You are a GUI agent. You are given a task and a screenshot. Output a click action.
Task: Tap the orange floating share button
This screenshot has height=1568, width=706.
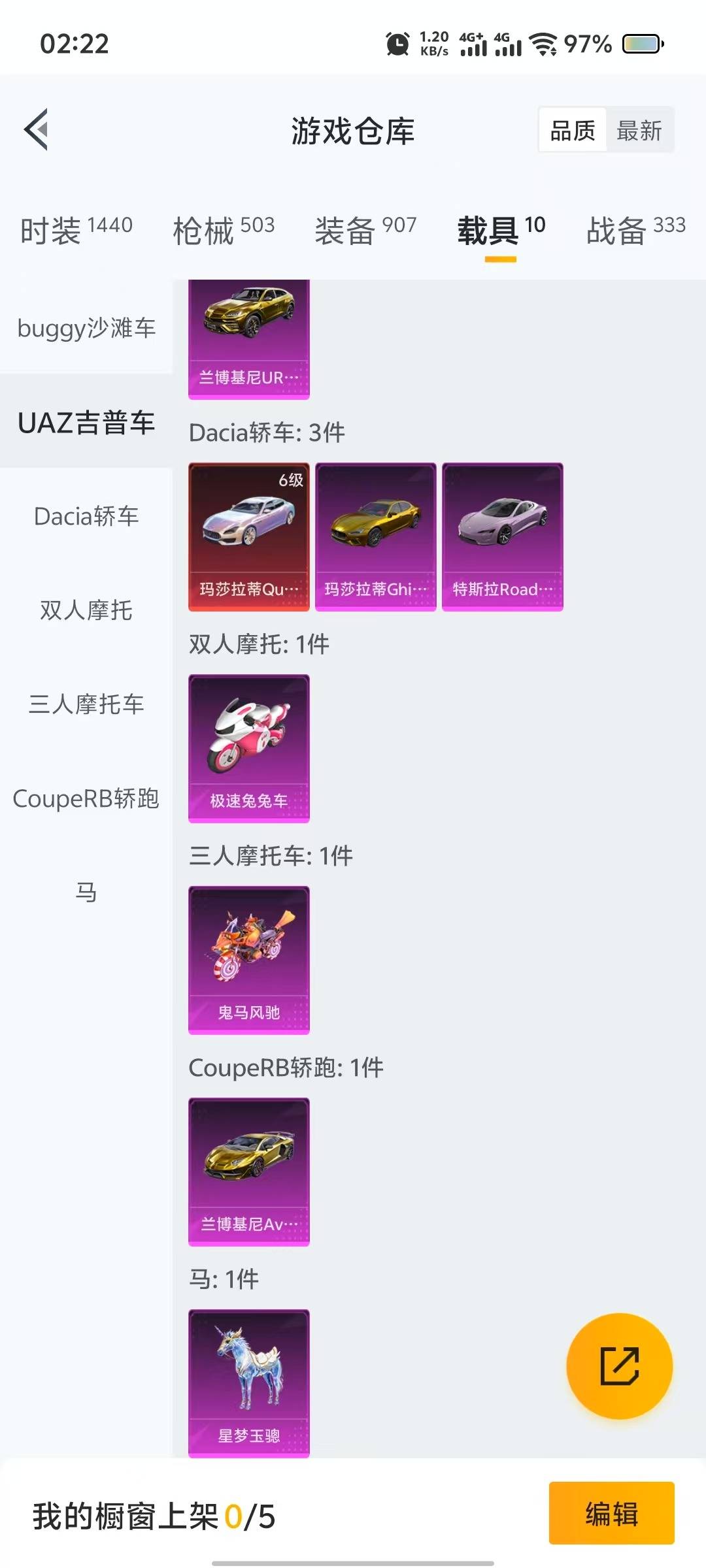[x=619, y=1366]
